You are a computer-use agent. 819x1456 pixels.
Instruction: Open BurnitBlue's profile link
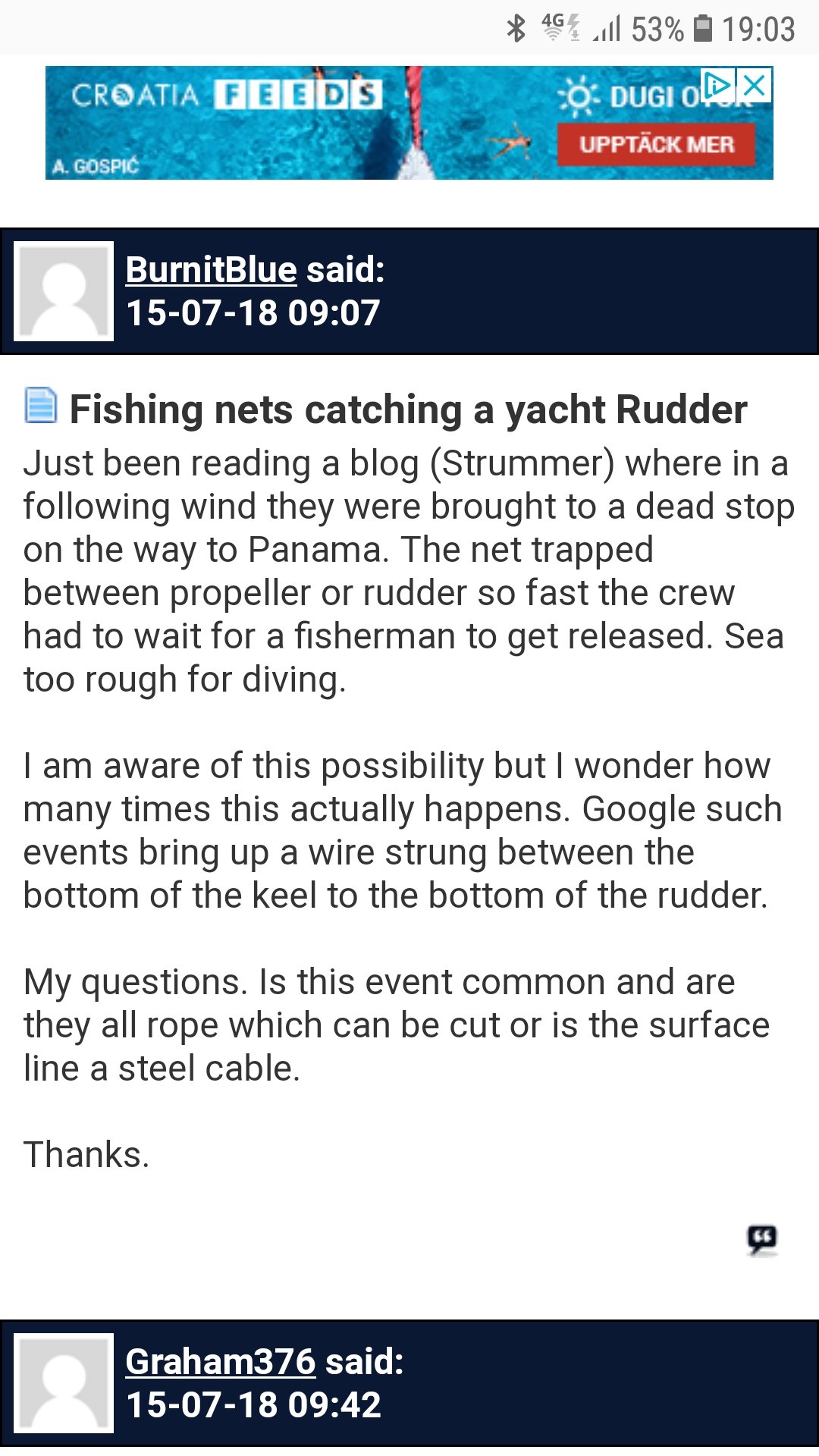211,269
